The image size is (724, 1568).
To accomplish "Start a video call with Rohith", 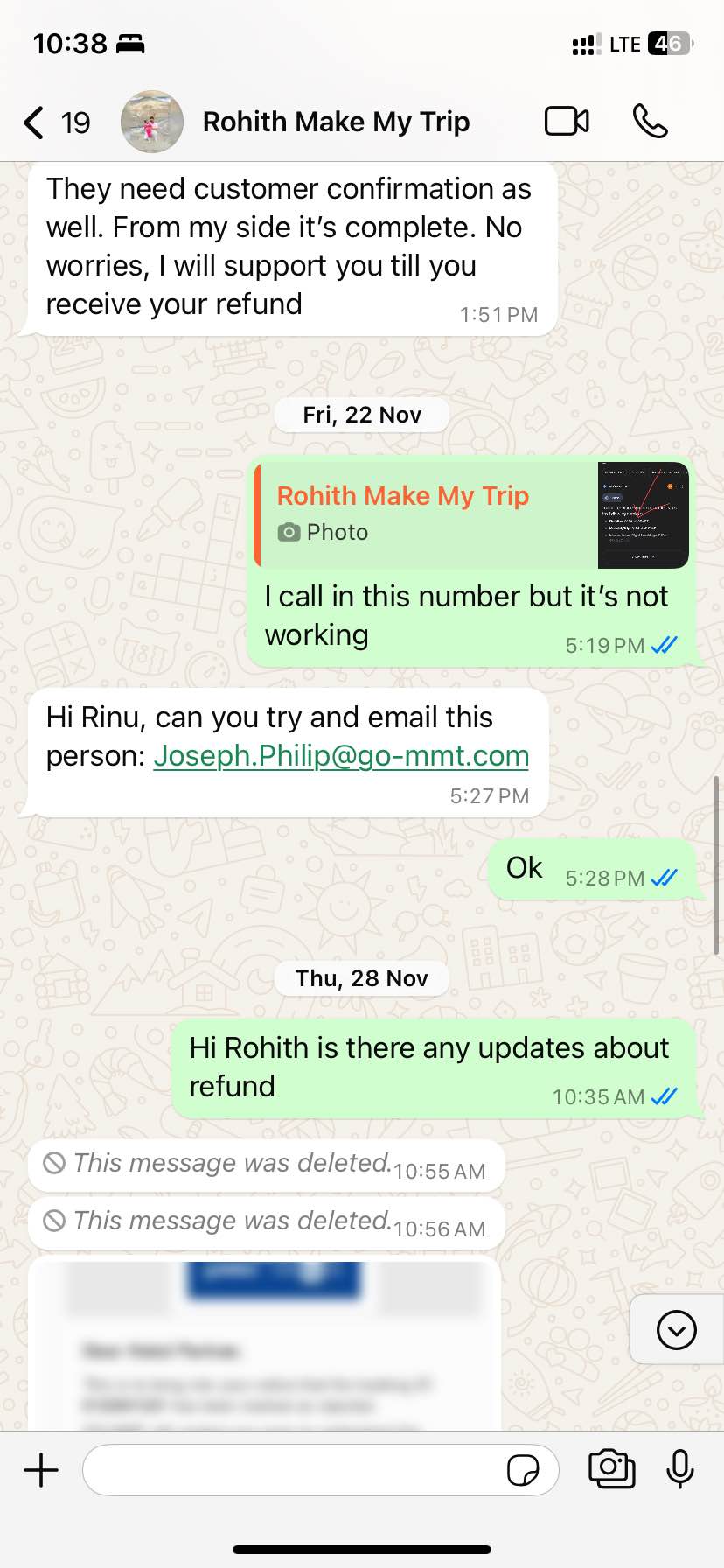I will [x=567, y=122].
